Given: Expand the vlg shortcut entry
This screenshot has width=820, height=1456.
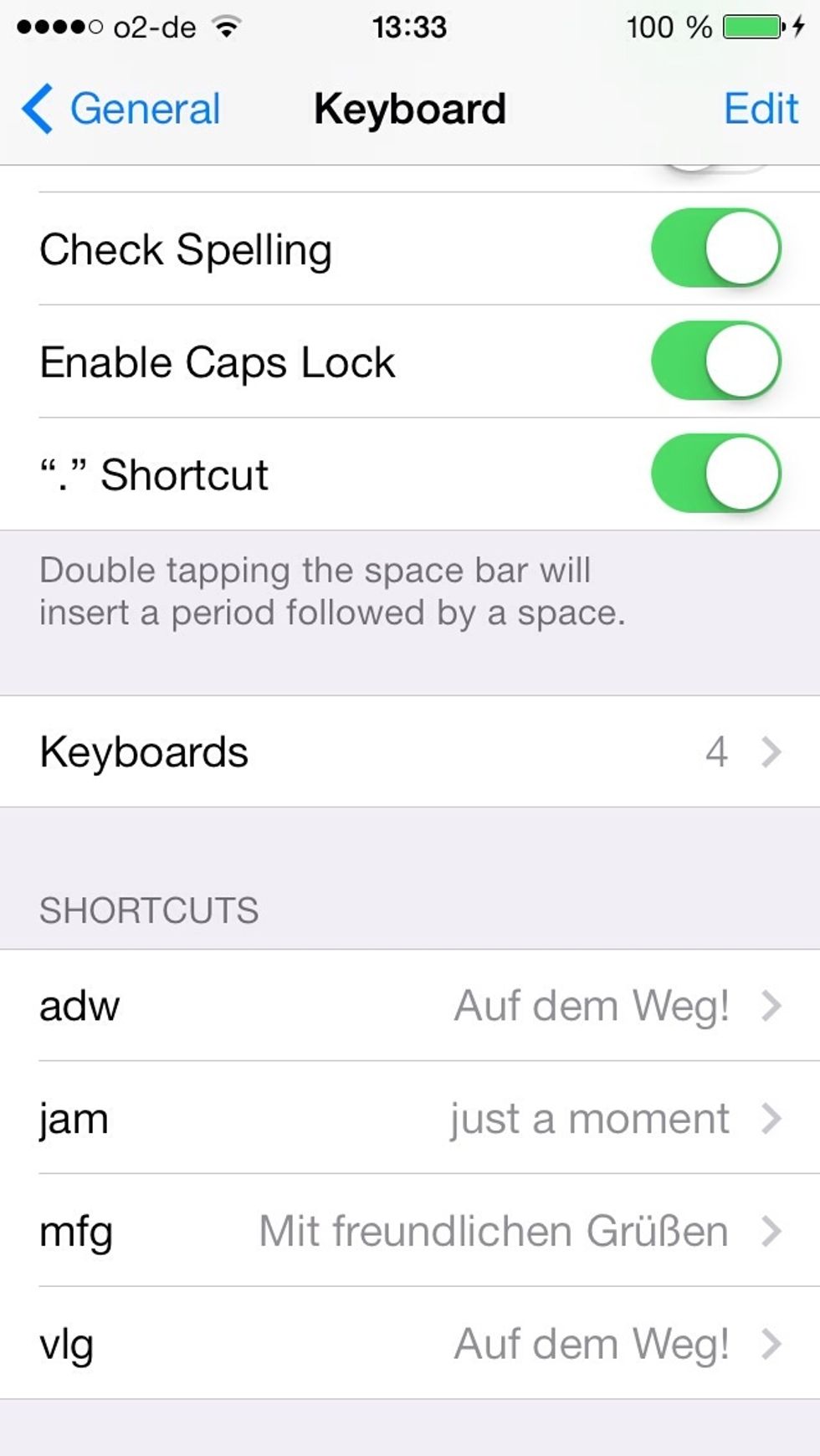Looking at the screenshot, I should coord(771,1344).
